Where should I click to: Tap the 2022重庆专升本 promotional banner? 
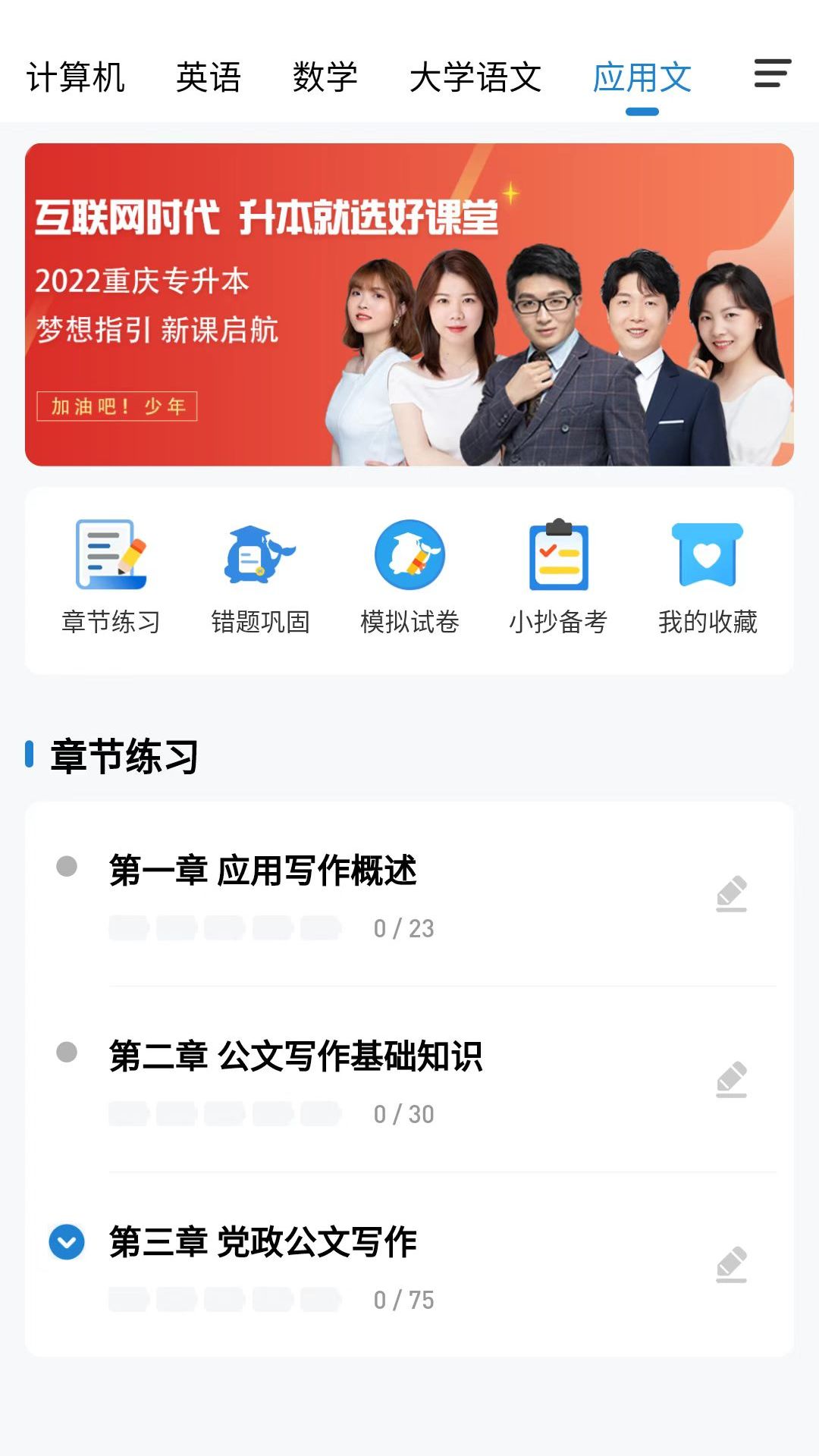(409, 303)
